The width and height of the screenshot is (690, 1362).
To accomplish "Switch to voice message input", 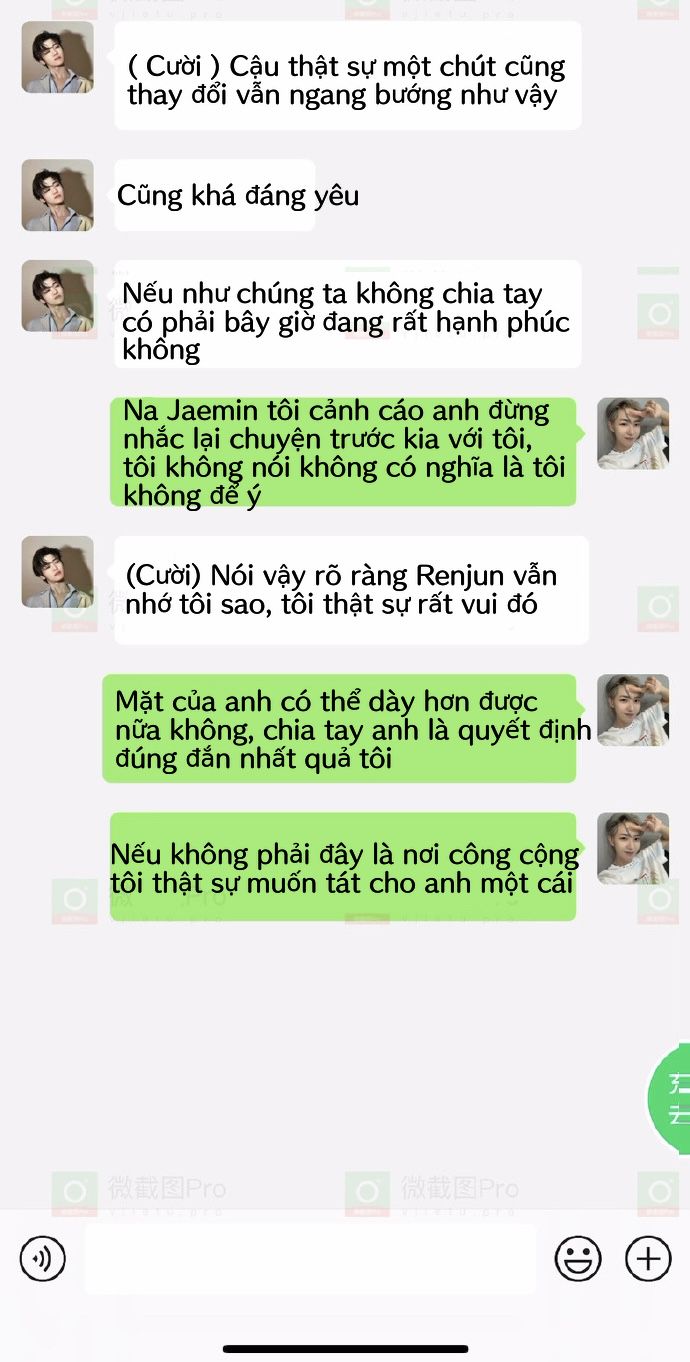I will tap(43, 1258).
